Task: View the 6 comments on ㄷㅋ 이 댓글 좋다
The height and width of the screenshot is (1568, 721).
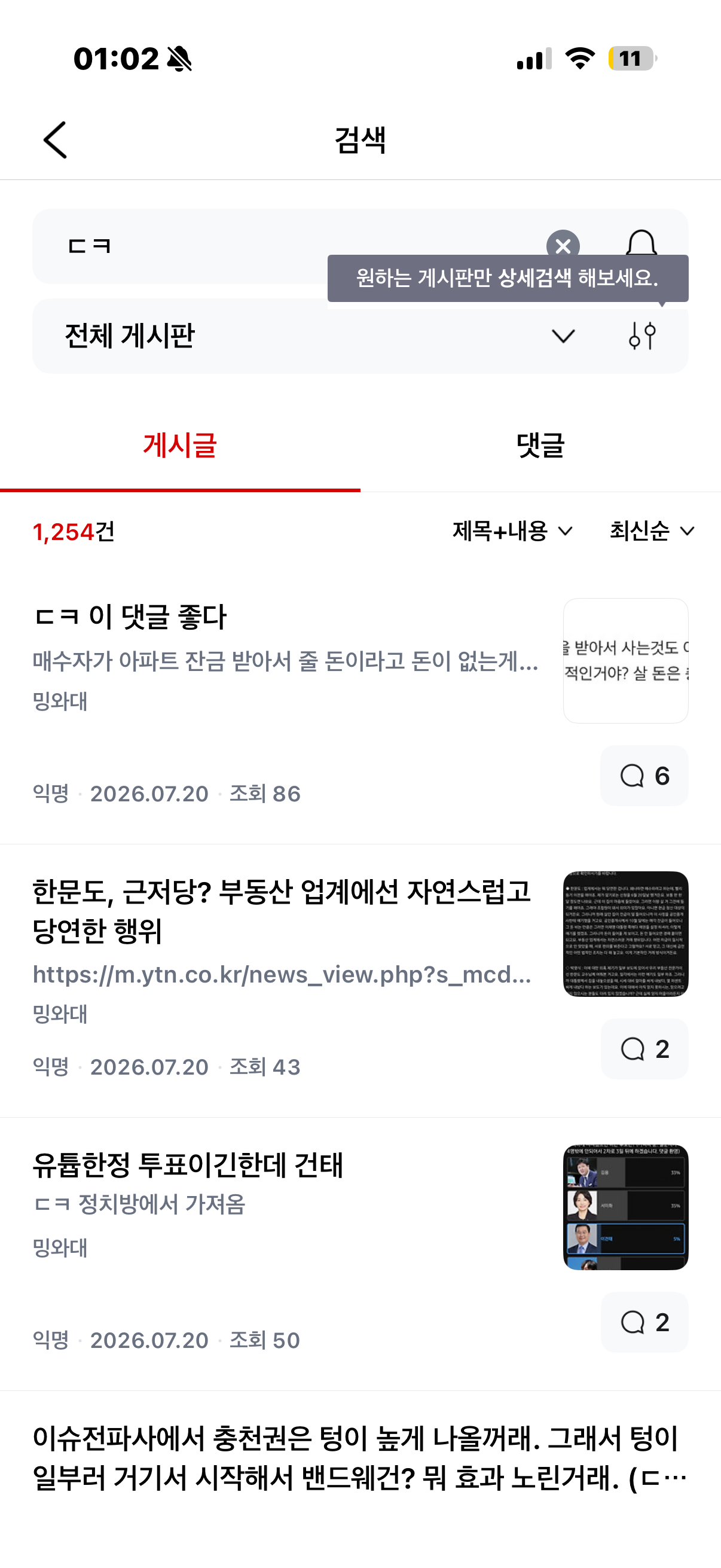Action: [x=644, y=776]
